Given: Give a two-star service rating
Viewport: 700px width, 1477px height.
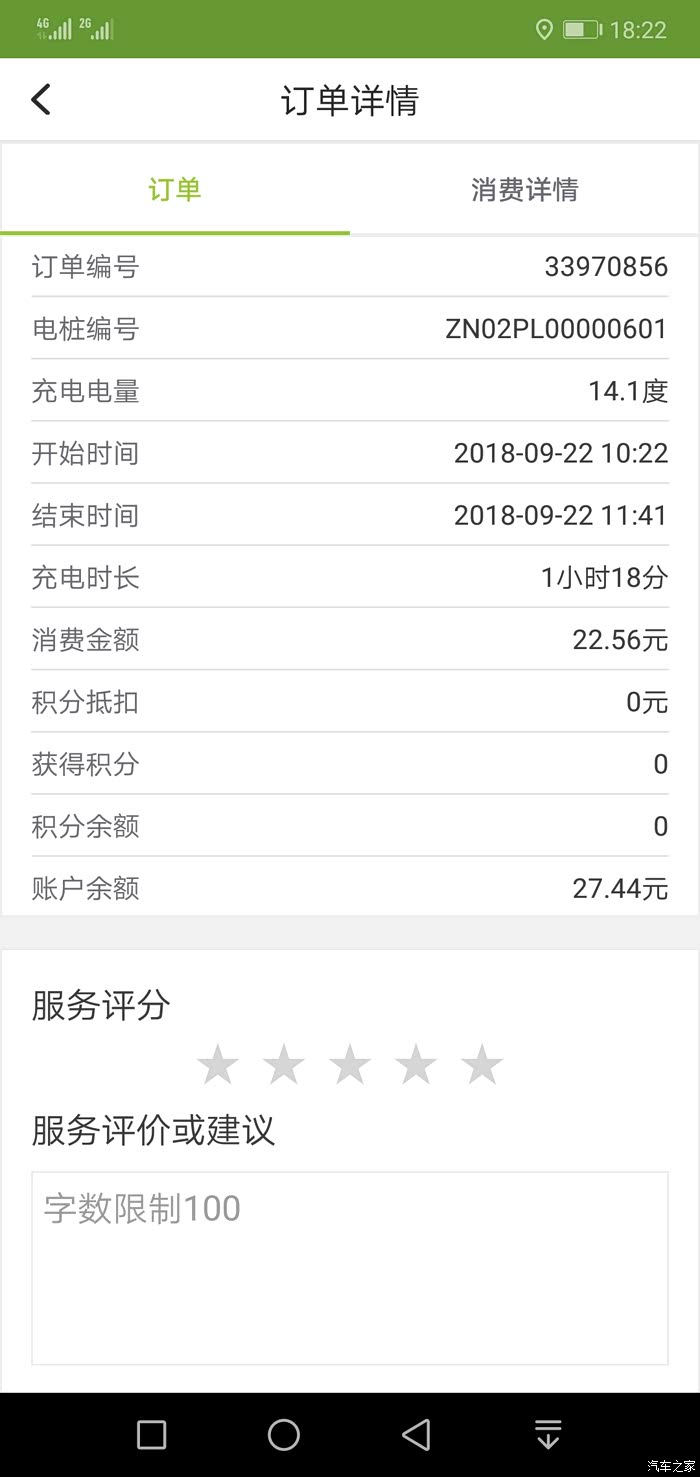Looking at the screenshot, I should [284, 1064].
